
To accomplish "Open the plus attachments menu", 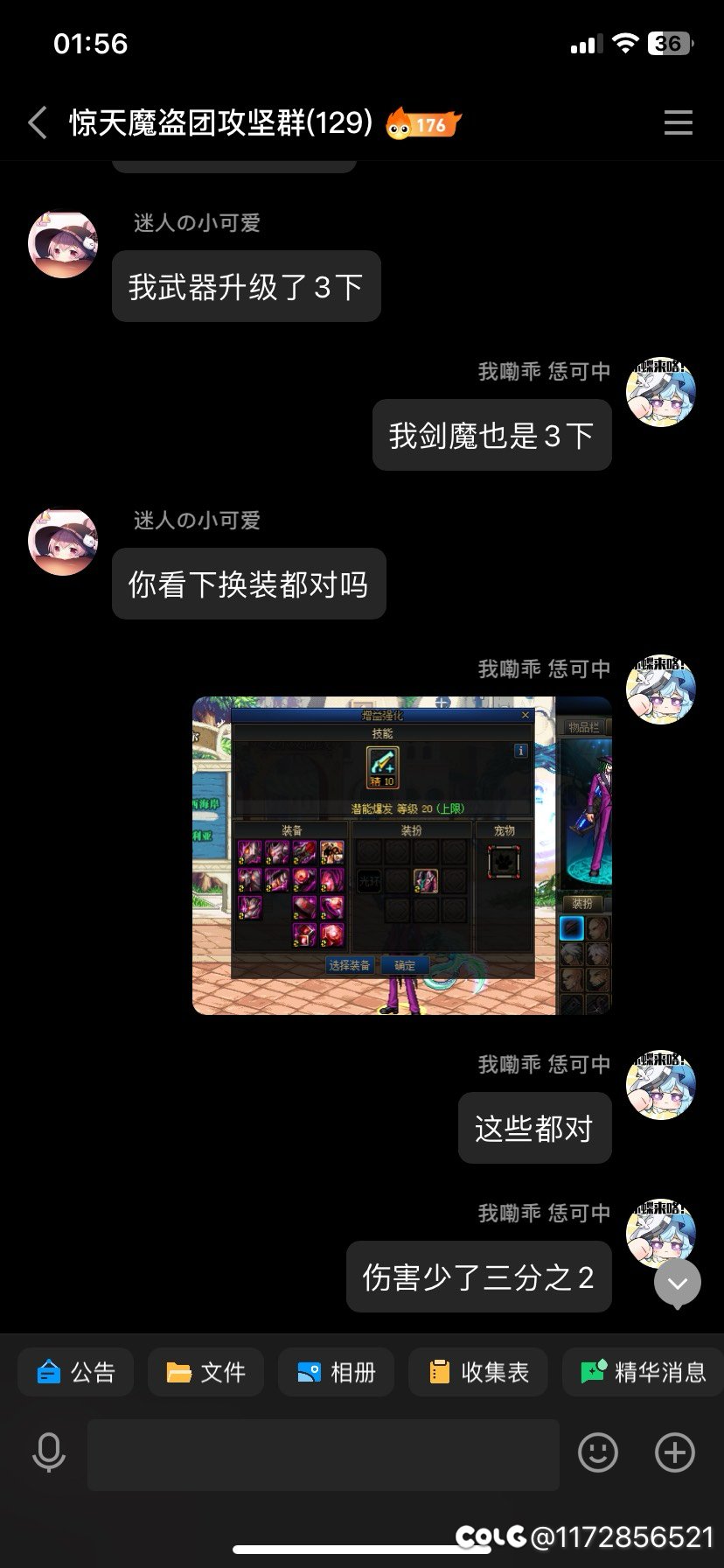I will [x=675, y=1453].
